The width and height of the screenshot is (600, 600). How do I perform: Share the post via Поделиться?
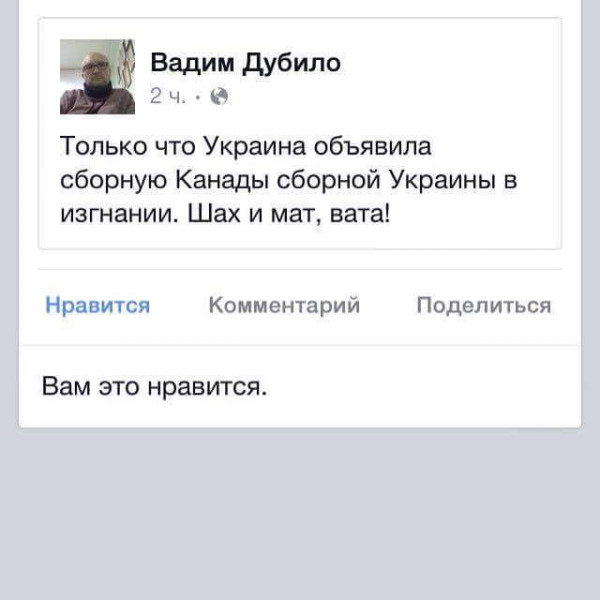pyautogui.click(x=483, y=306)
